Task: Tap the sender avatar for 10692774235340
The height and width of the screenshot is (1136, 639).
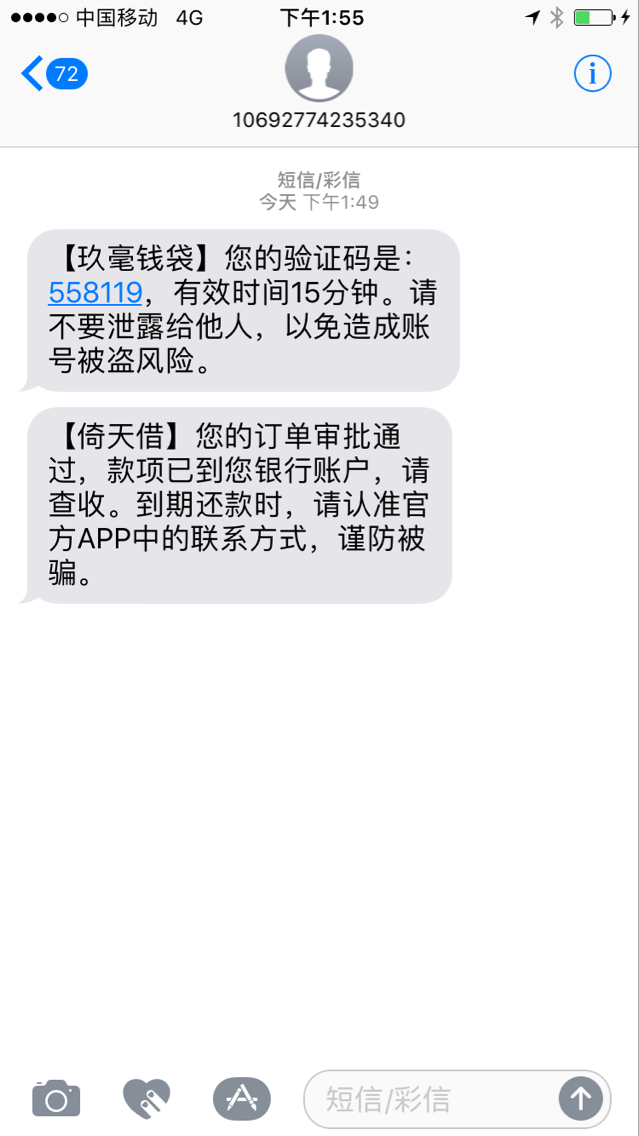Action: coord(319,68)
